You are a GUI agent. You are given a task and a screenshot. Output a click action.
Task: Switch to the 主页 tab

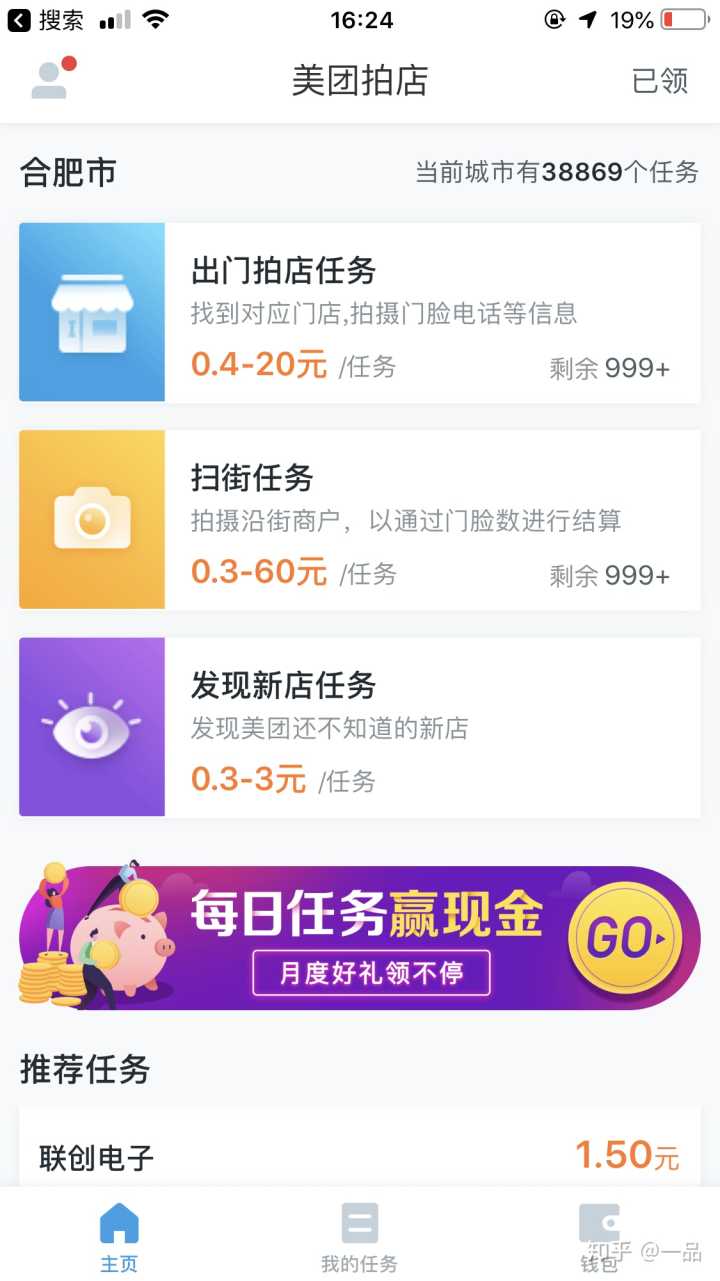[x=119, y=1237]
